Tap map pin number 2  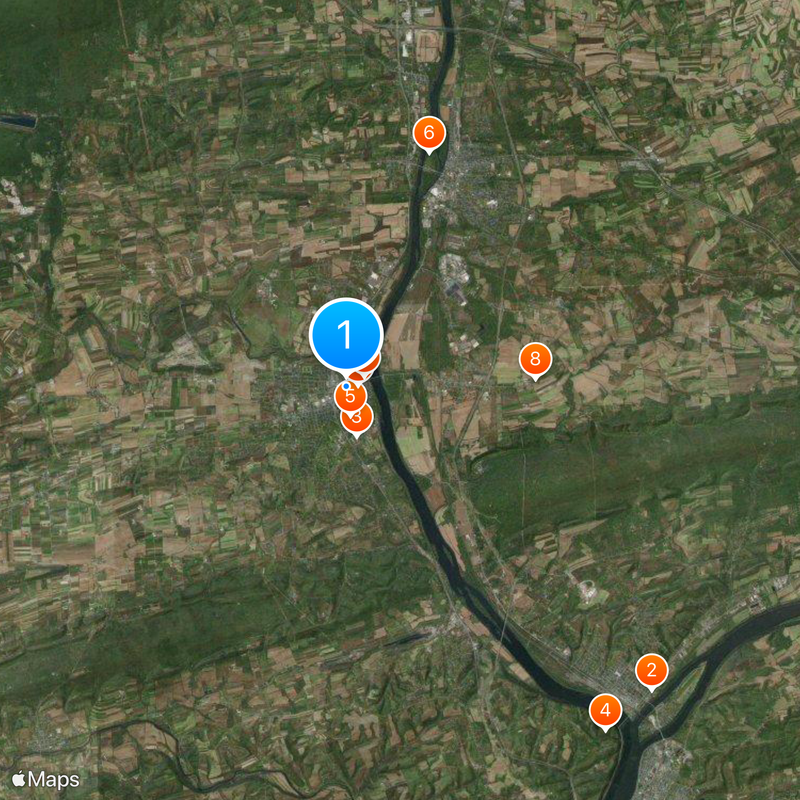pyautogui.click(x=651, y=670)
